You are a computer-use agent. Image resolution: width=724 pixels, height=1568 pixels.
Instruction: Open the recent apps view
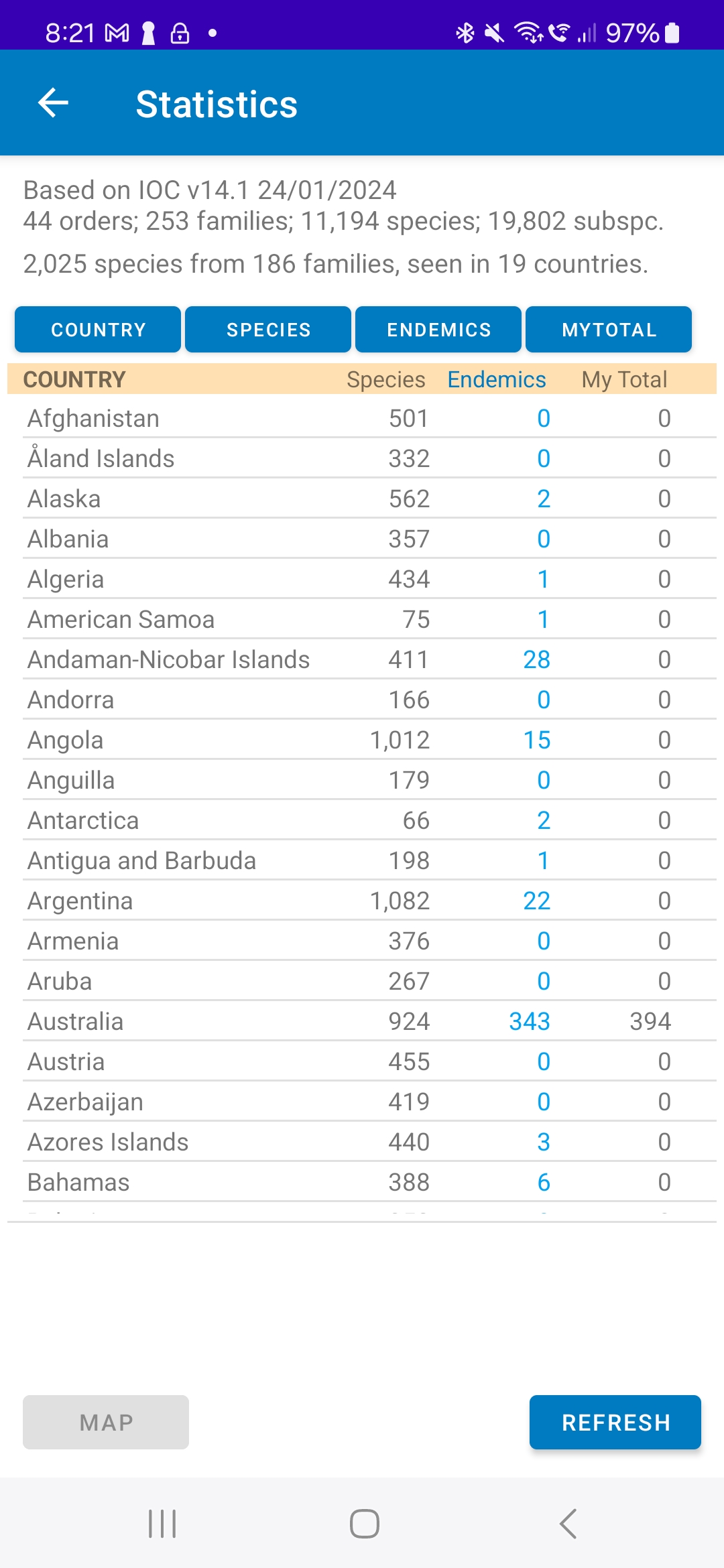[x=162, y=1524]
